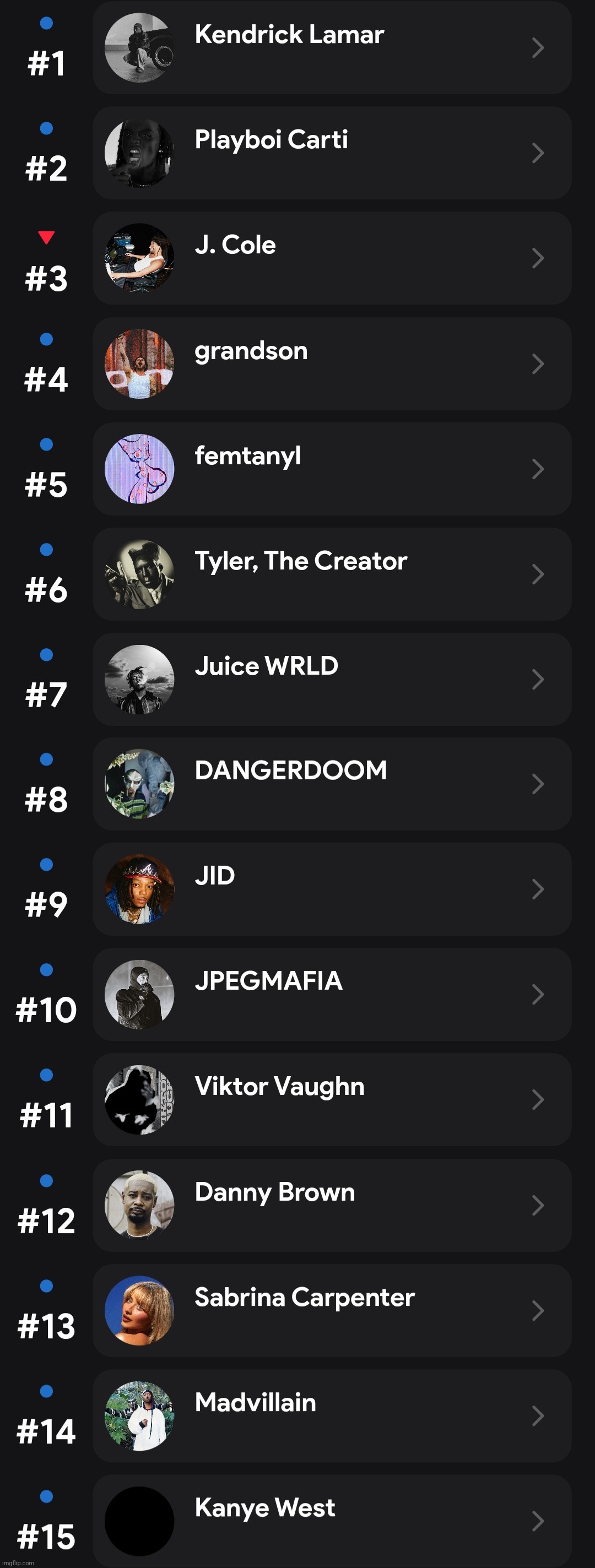Click the blue dot beside #15 Kanye West
Image resolution: width=595 pixels, height=1568 pixels.
point(47,1496)
